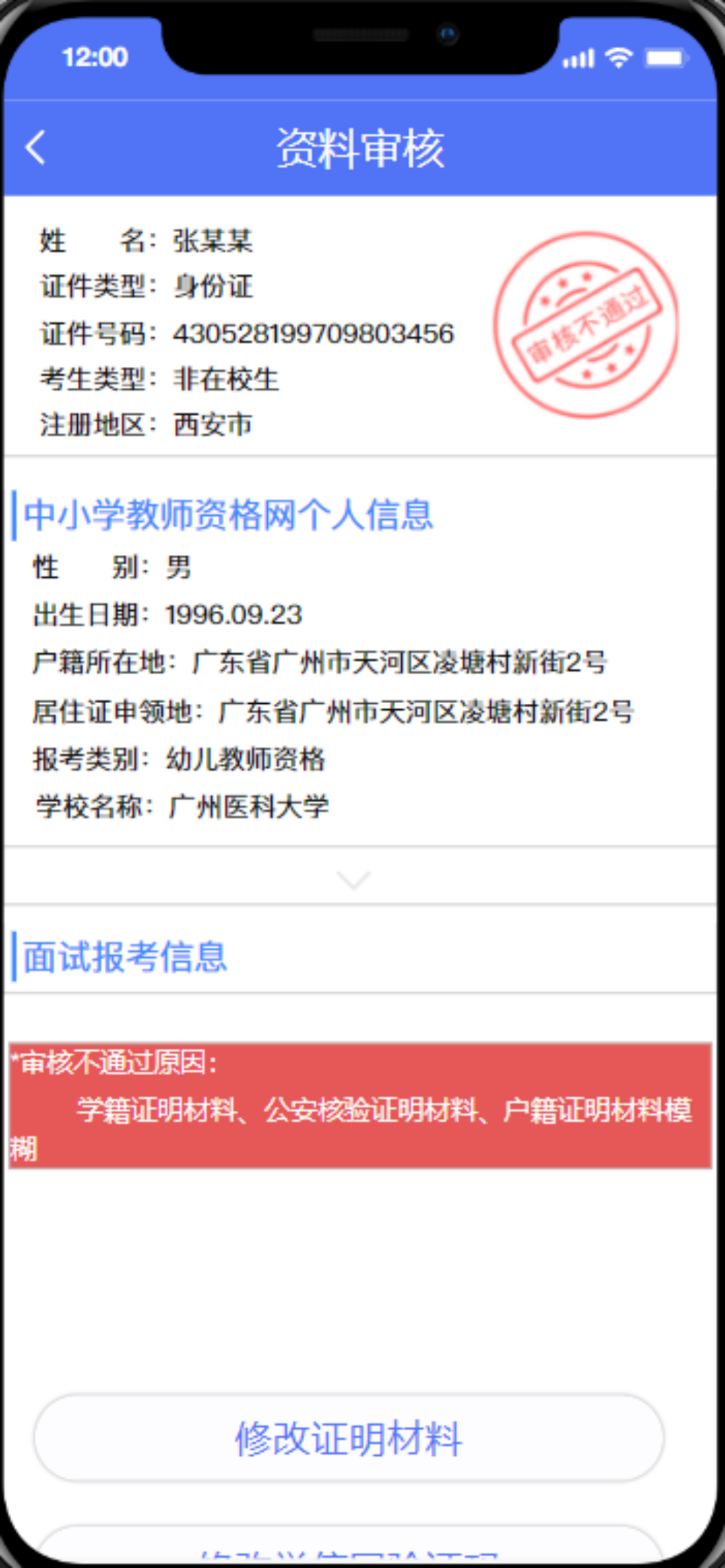Tap the partially visible button below 修改证明材料

[348, 1550]
